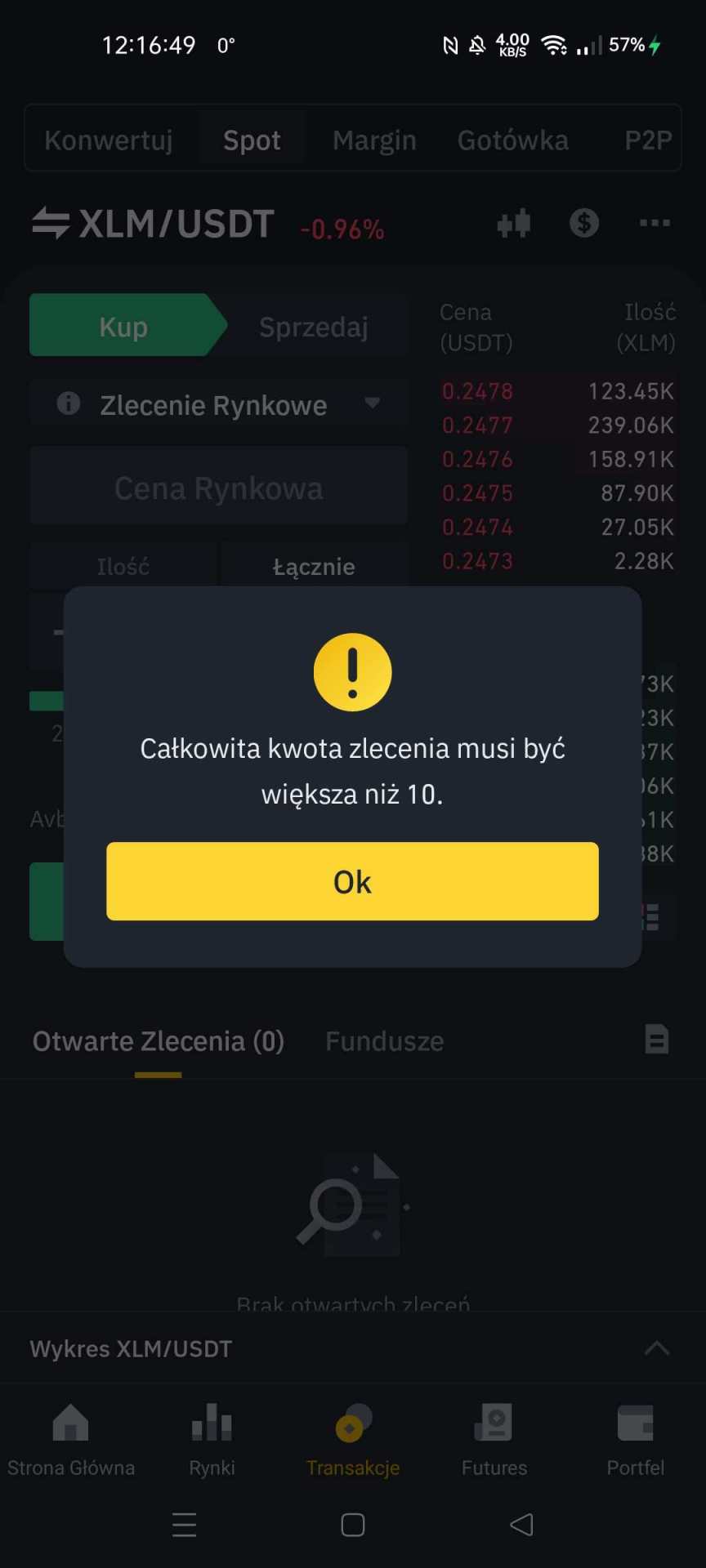Tap the system back button
Viewport: 706px width, 1568px height.
(x=521, y=1525)
